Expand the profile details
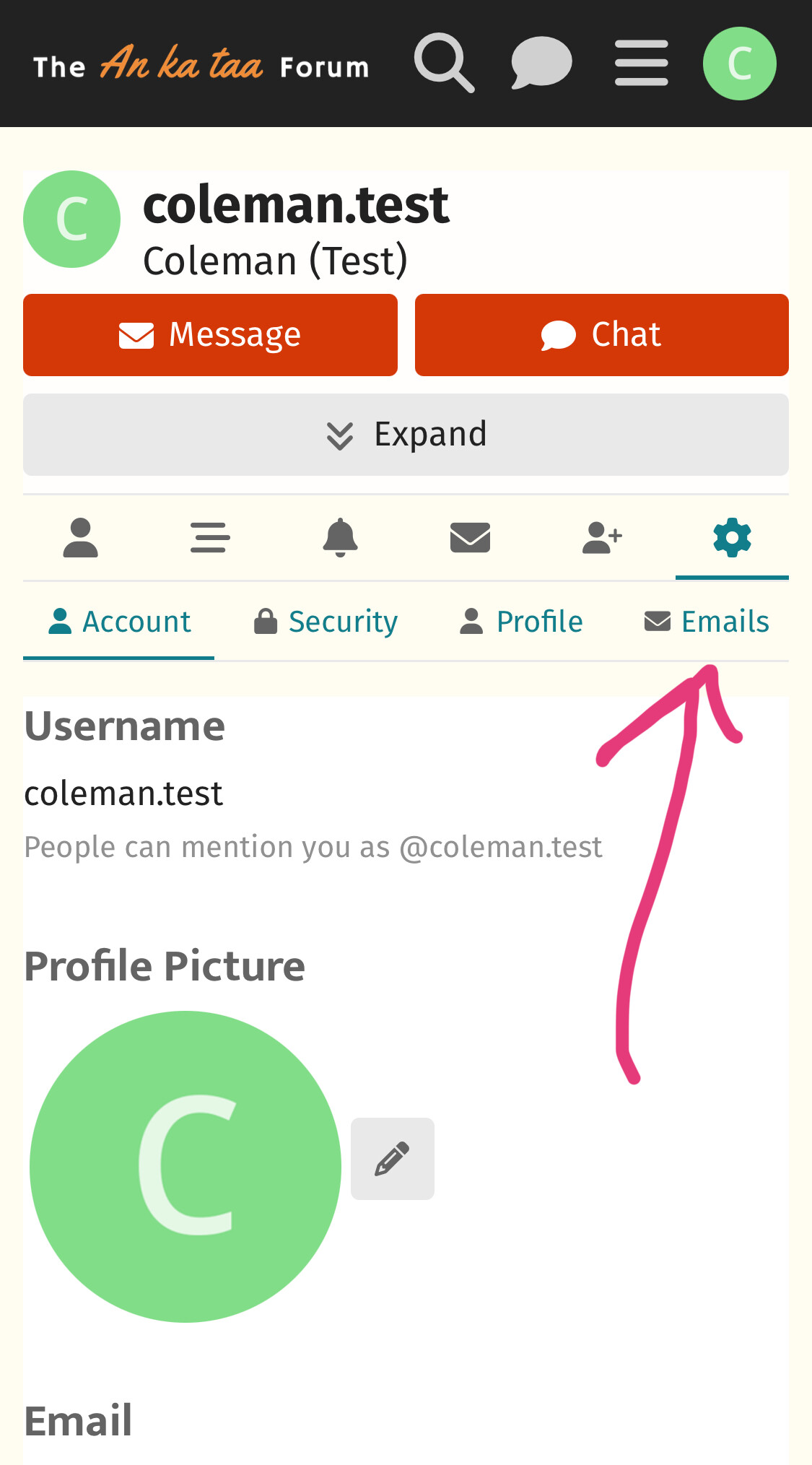Screen dimensions: 812x1465 (x=406, y=435)
